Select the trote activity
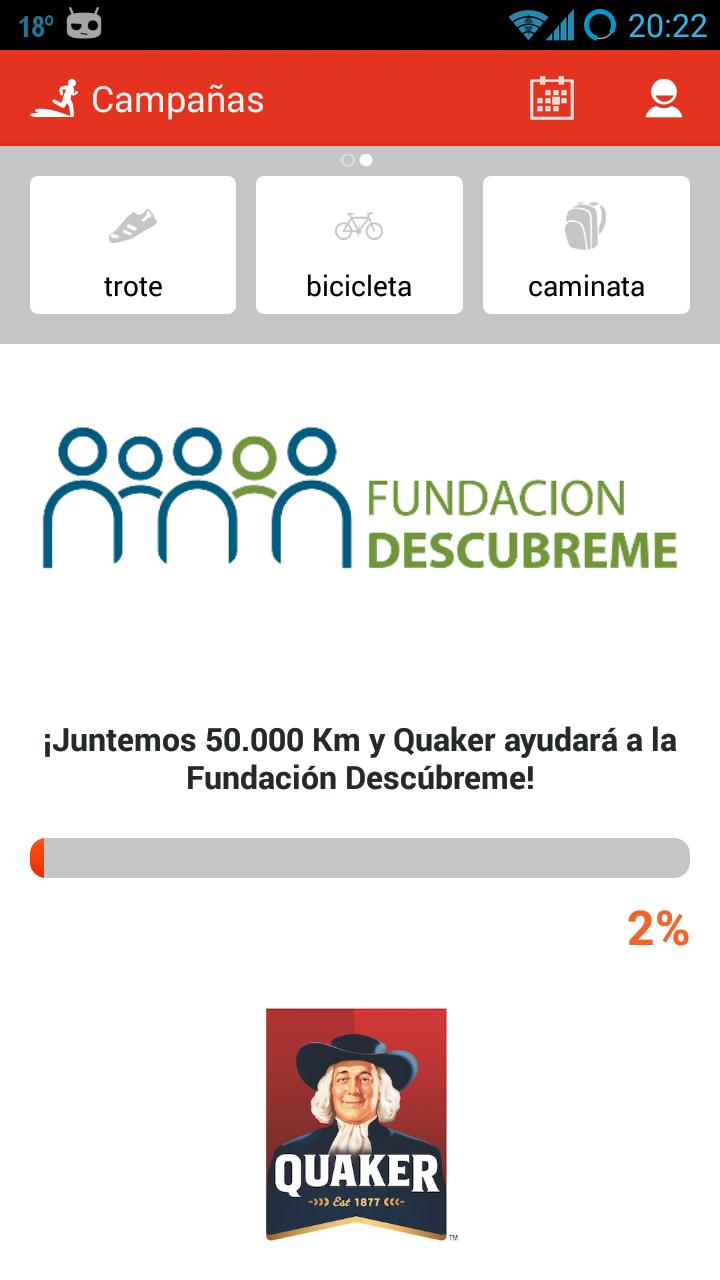The height and width of the screenshot is (1280, 720). click(133, 245)
